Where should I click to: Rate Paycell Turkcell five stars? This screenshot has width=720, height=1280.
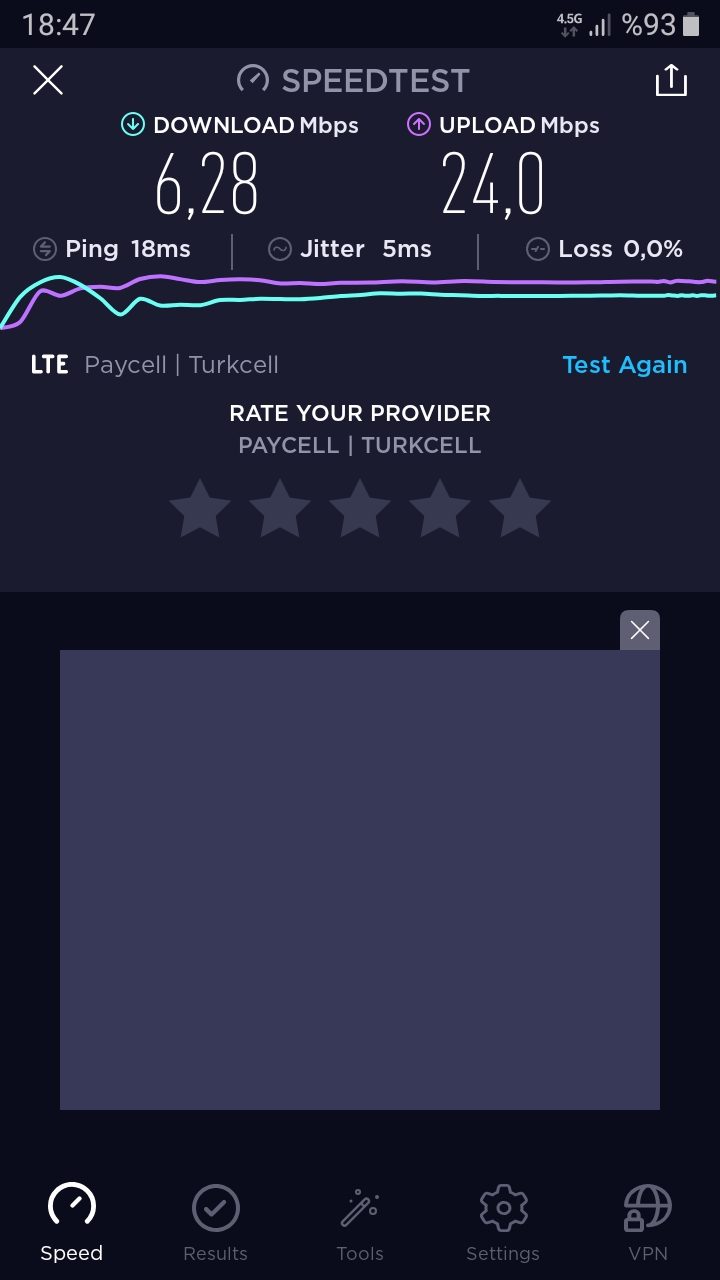[520, 508]
